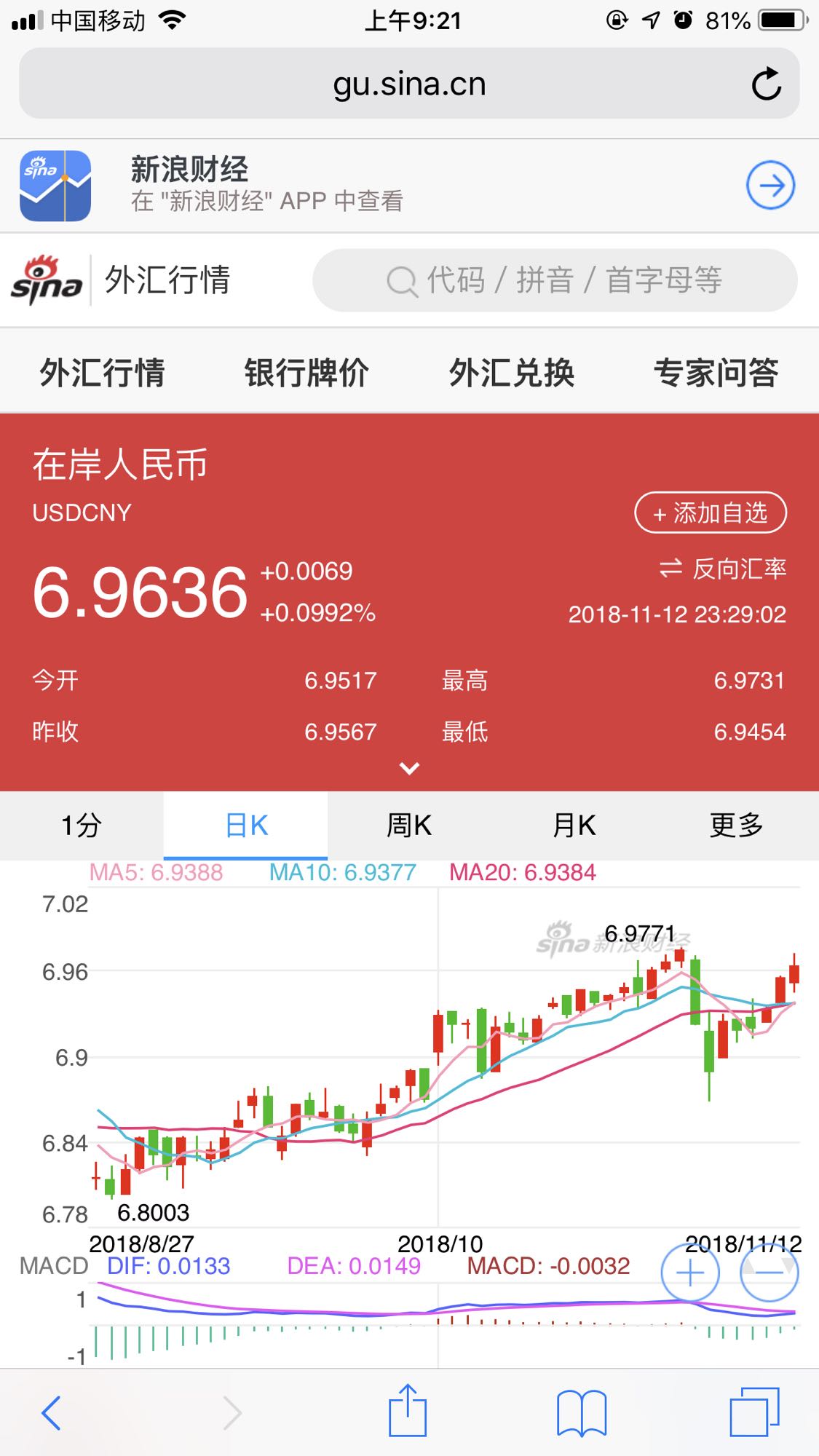
Task: Select the 日K chart tab
Action: [x=246, y=826]
